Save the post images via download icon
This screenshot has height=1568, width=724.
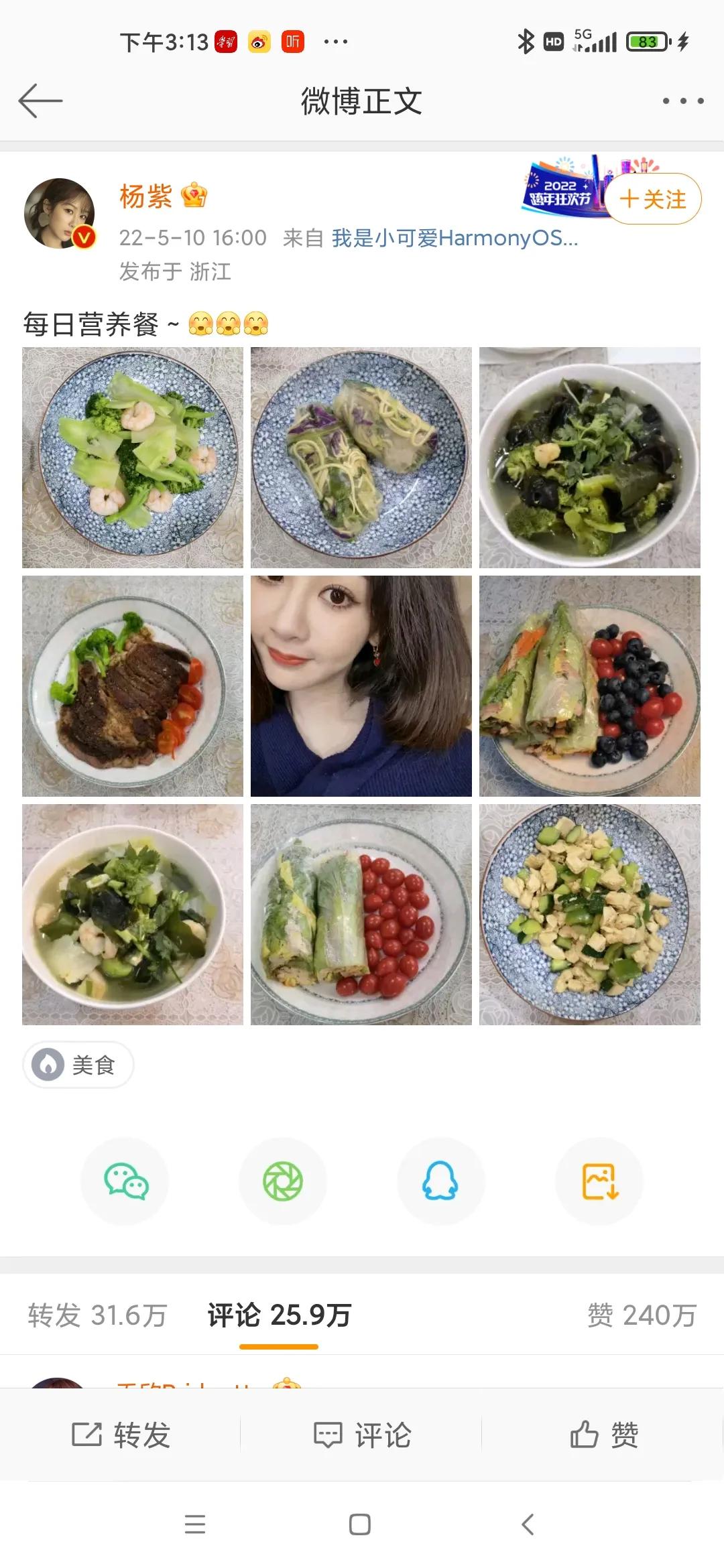pyautogui.click(x=599, y=1181)
